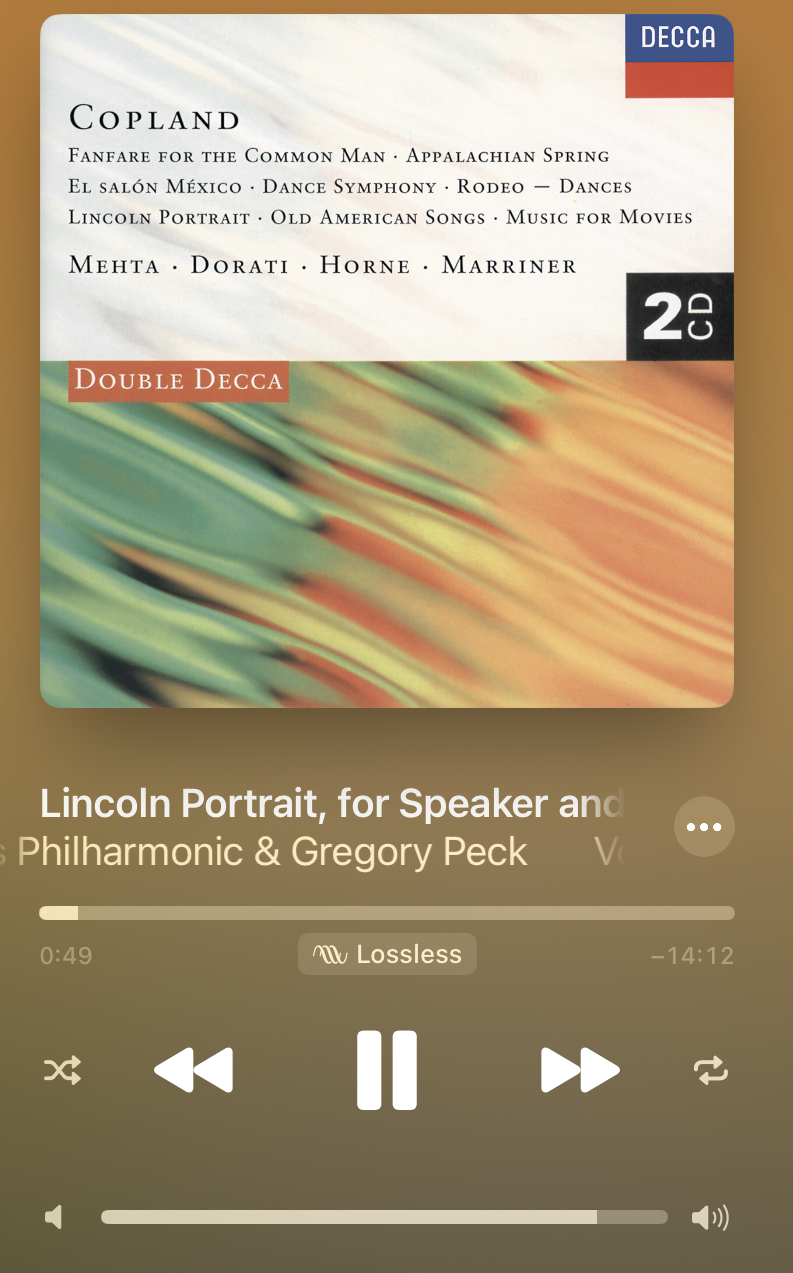Pause the Lincoln Portrait track
Screen dimensions: 793x1273
tap(387, 1070)
